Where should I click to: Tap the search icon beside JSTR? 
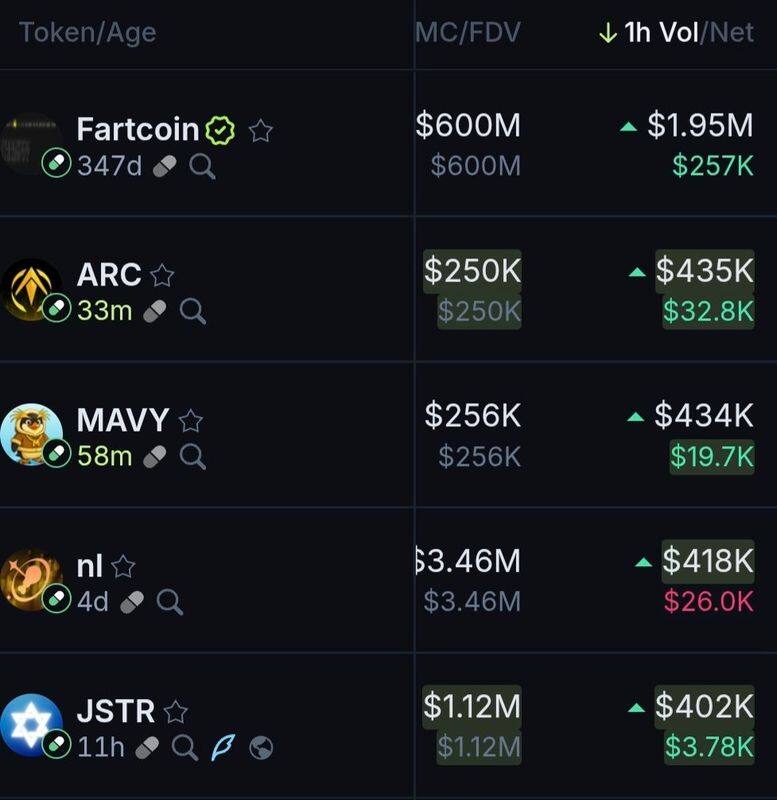(x=184, y=747)
